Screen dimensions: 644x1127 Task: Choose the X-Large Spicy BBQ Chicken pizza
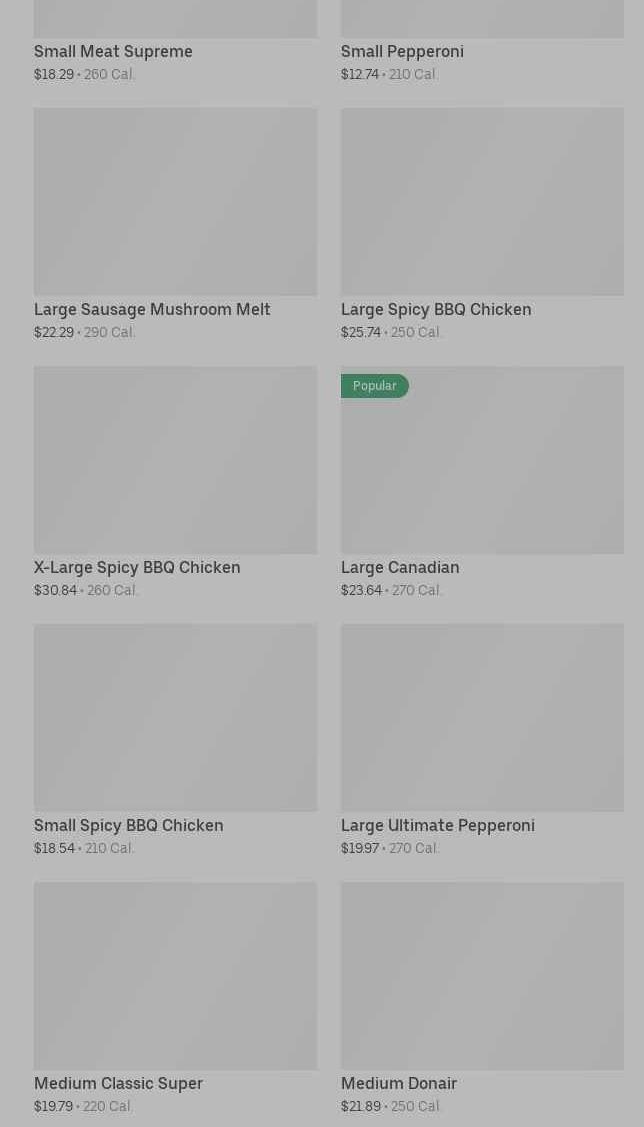tap(175, 462)
